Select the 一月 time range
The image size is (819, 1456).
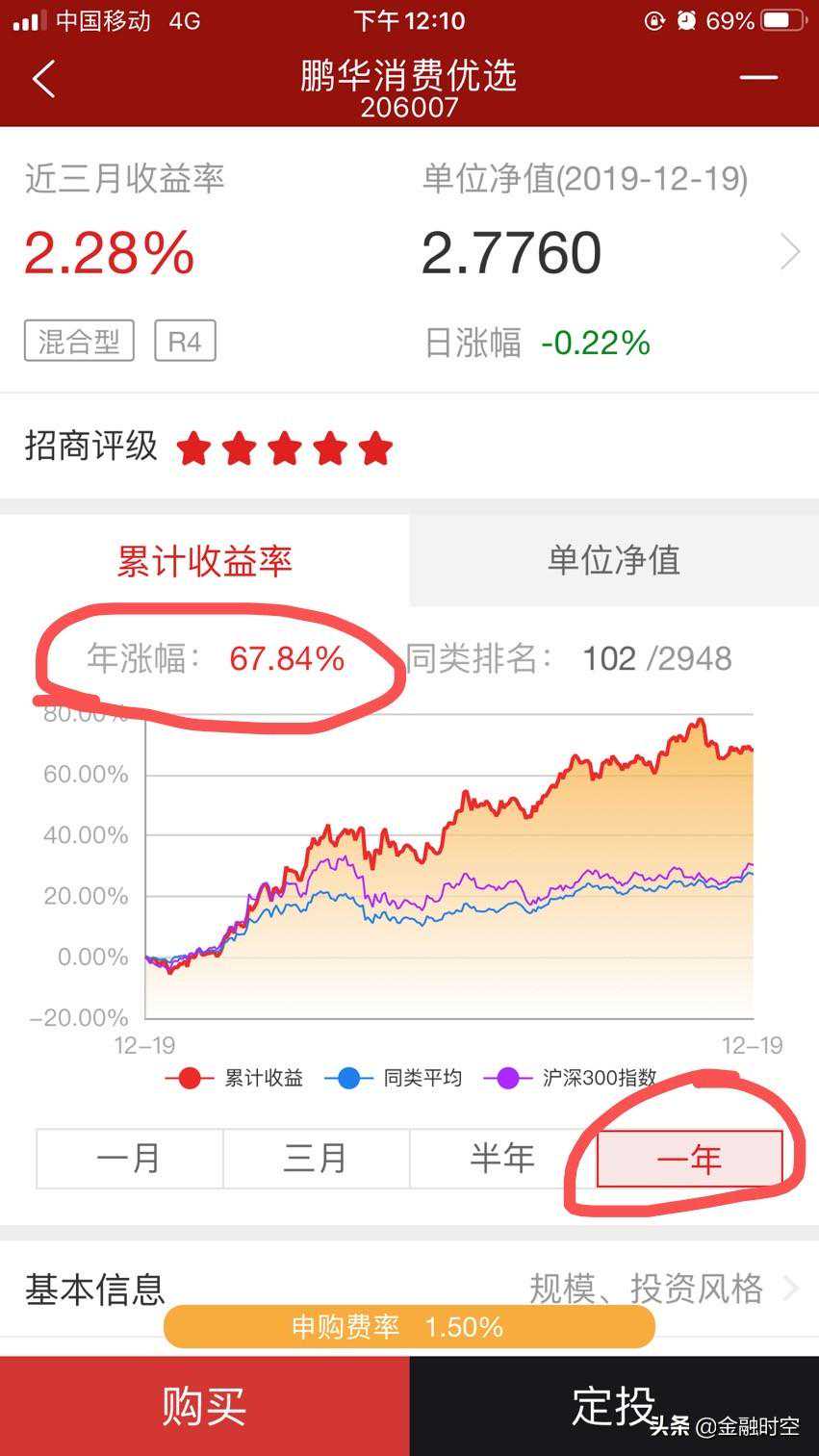pyautogui.click(x=129, y=1158)
